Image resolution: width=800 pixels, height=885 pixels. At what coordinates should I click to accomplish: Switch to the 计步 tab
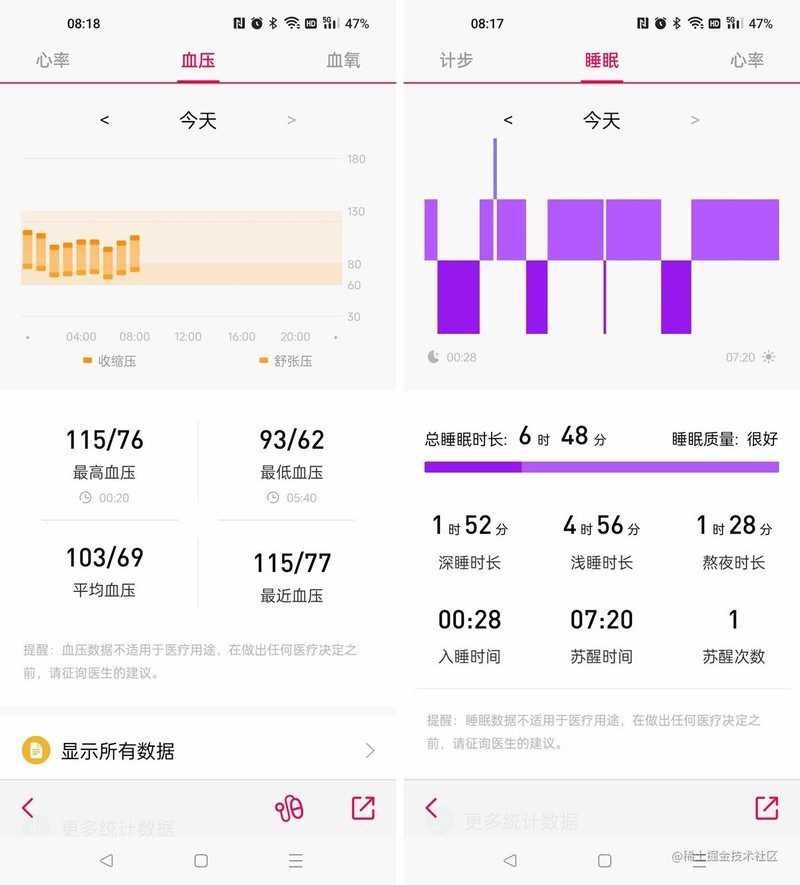tap(460, 61)
